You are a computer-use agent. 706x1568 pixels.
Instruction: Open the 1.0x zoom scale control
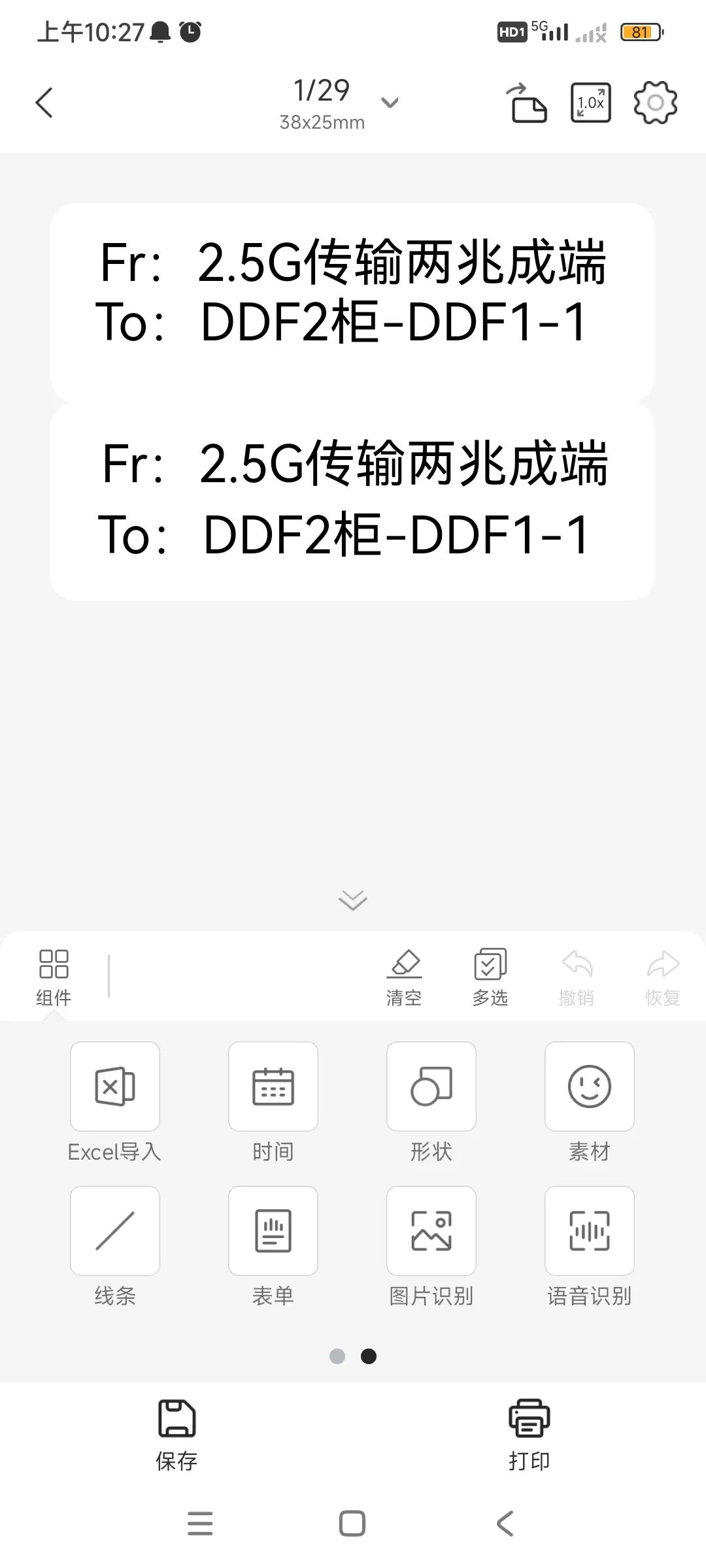(591, 103)
